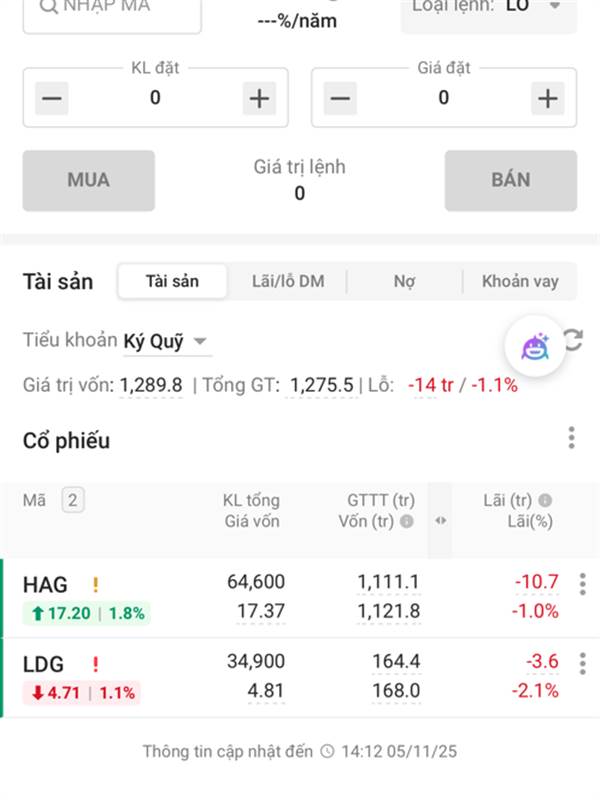Open LDG stock row options menu

point(583,663)
